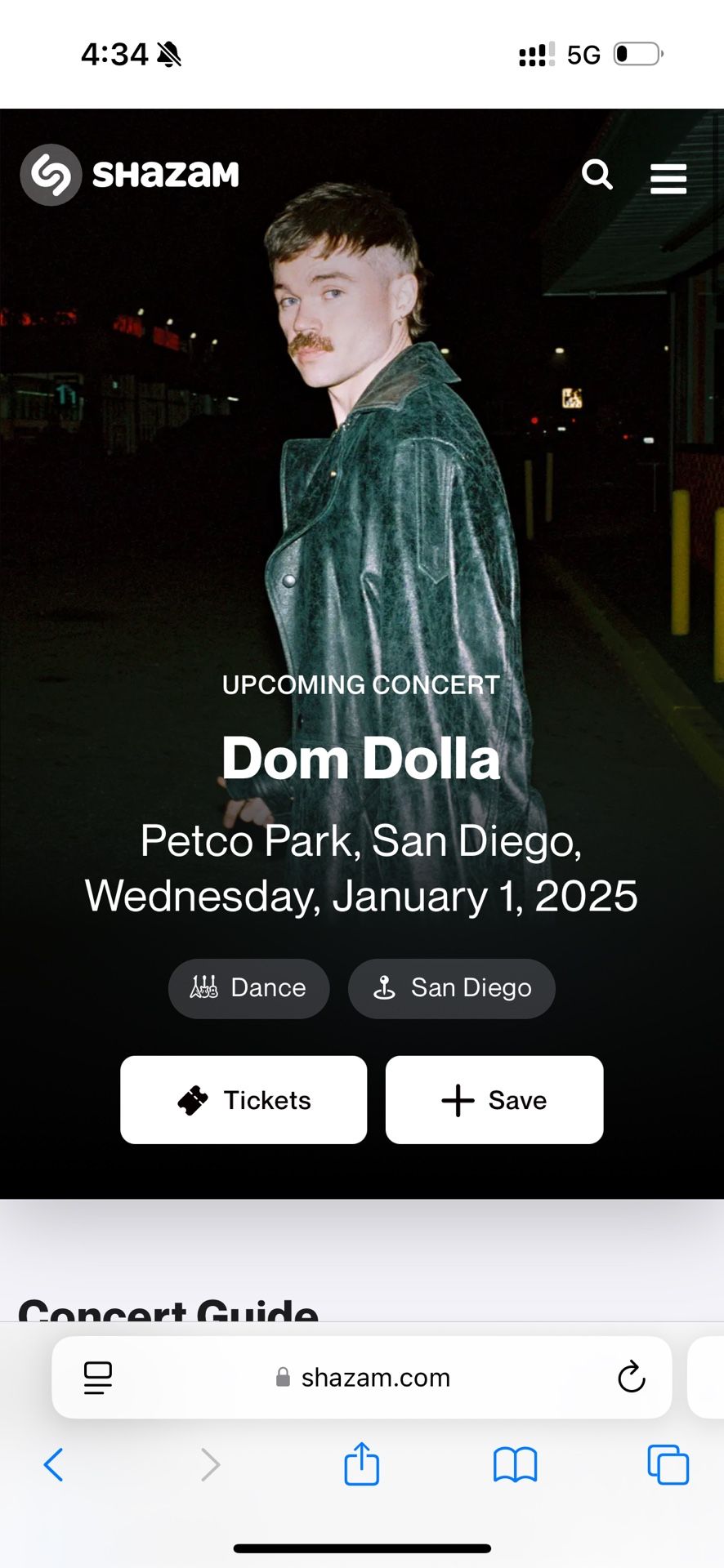Select the Dance genre chip
Viewport: 724px width, 1568px height.
249,988
